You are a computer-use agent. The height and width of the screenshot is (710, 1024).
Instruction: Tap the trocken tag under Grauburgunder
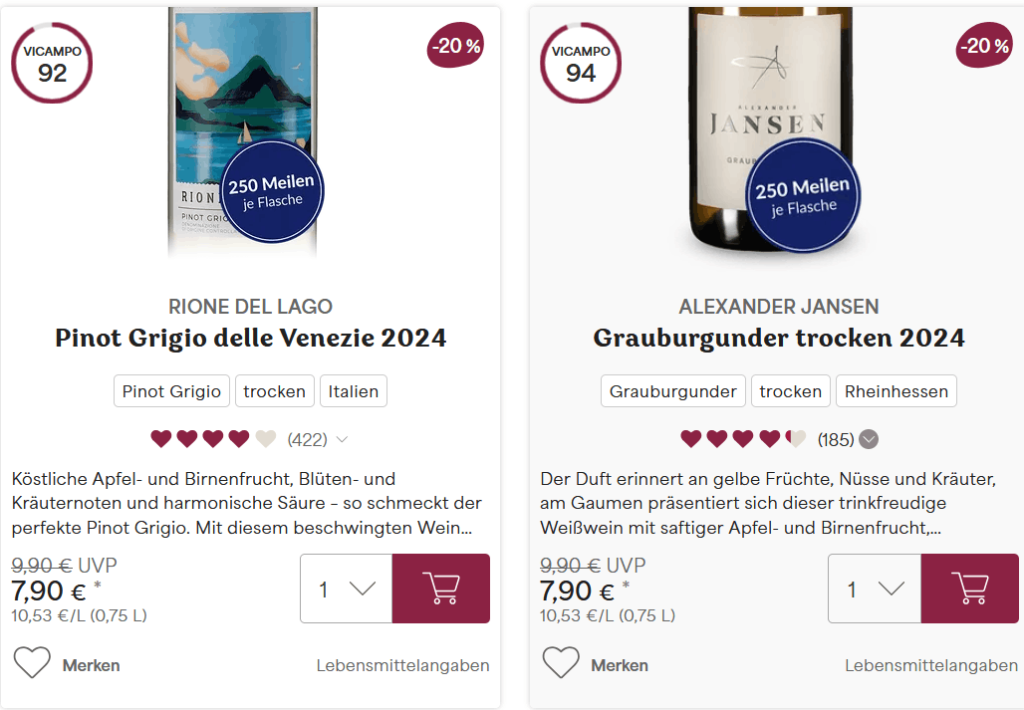click(790, 391)
